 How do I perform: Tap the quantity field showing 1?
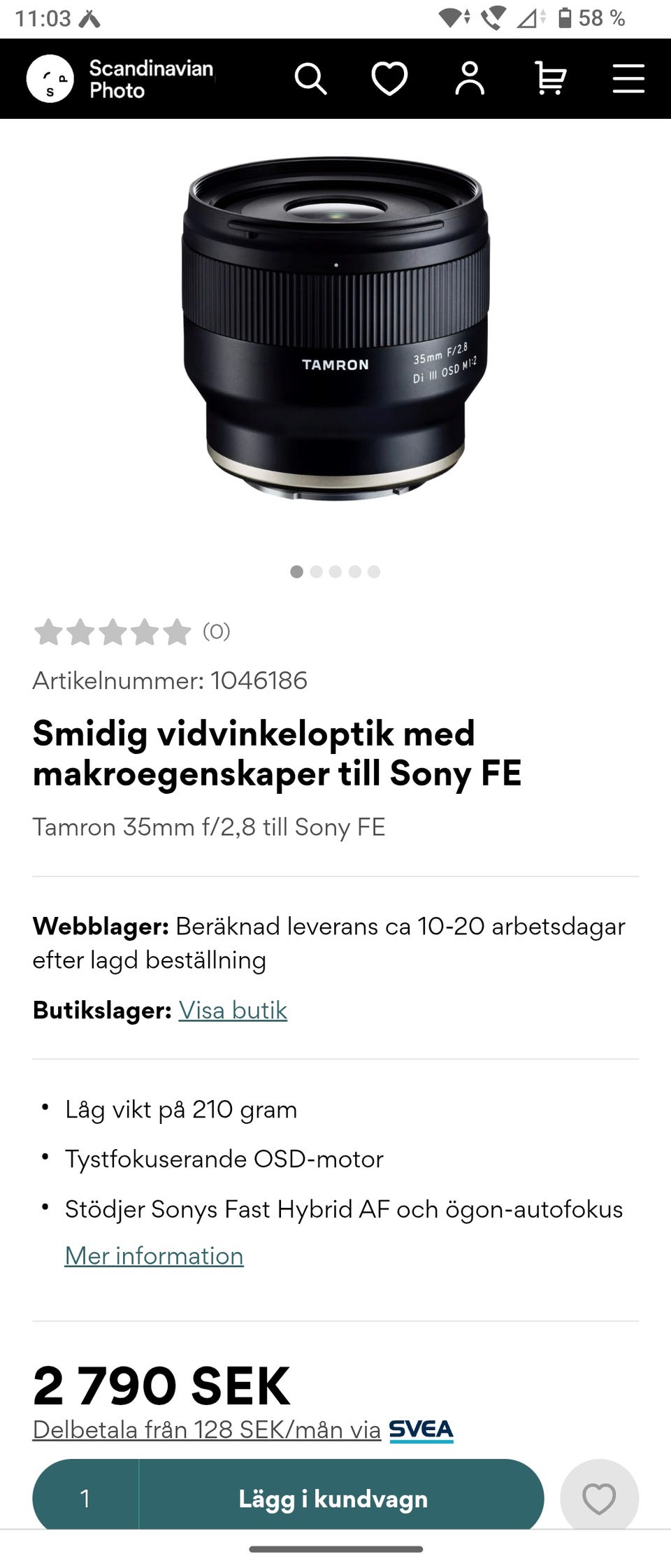(x=85, y=1498)
